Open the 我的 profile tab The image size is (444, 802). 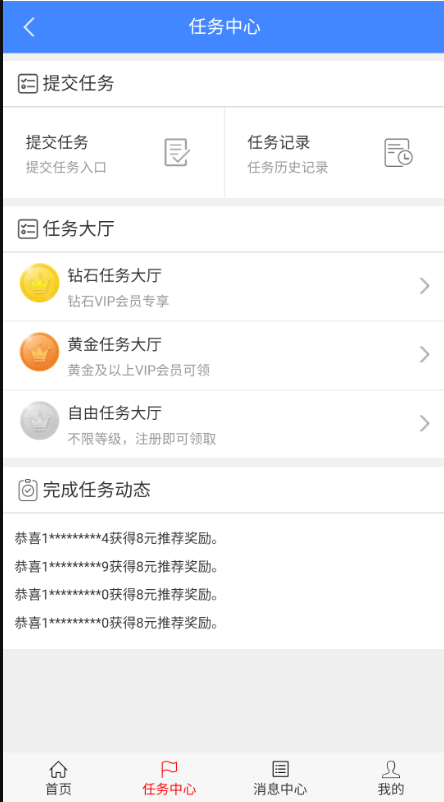point(390,777)
